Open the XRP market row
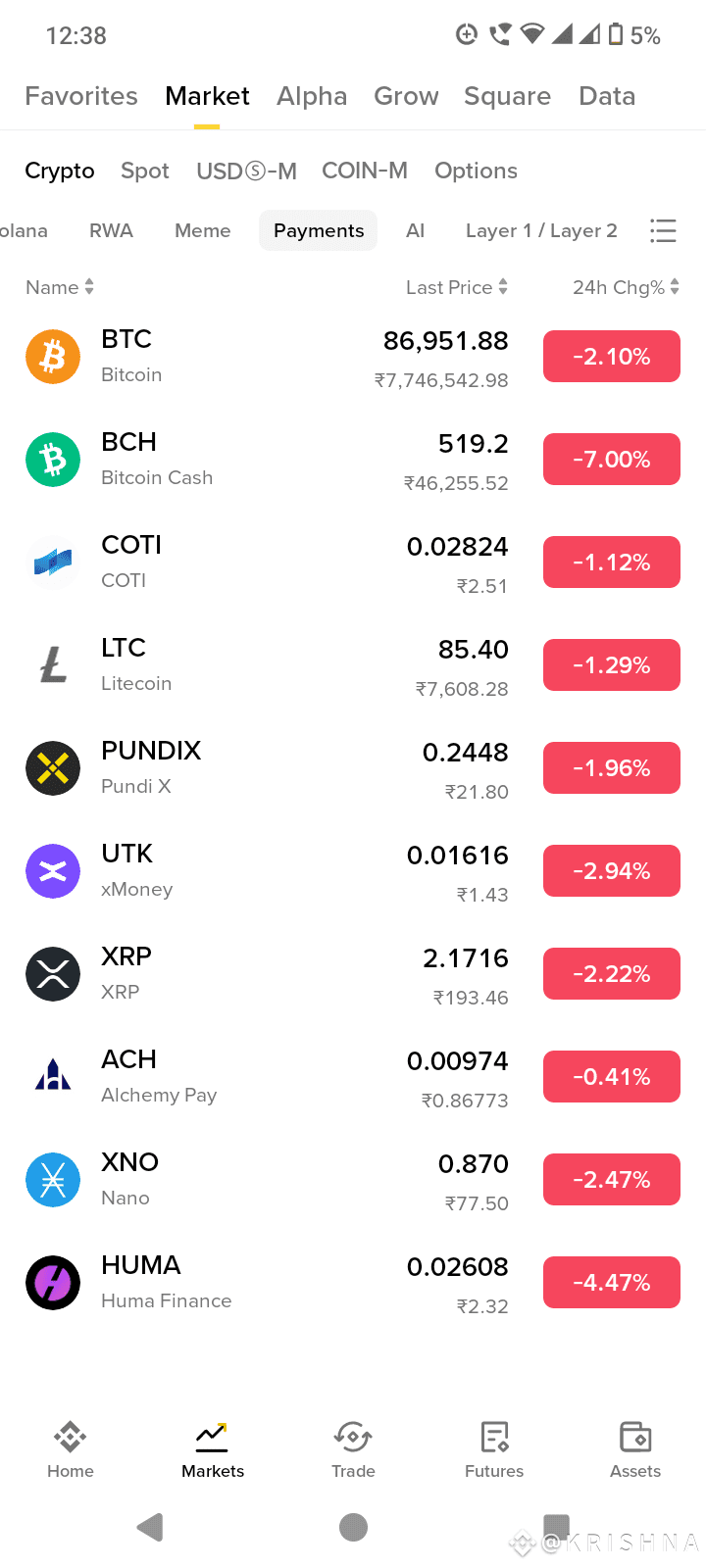706x1568 pixels. point(294,974)
